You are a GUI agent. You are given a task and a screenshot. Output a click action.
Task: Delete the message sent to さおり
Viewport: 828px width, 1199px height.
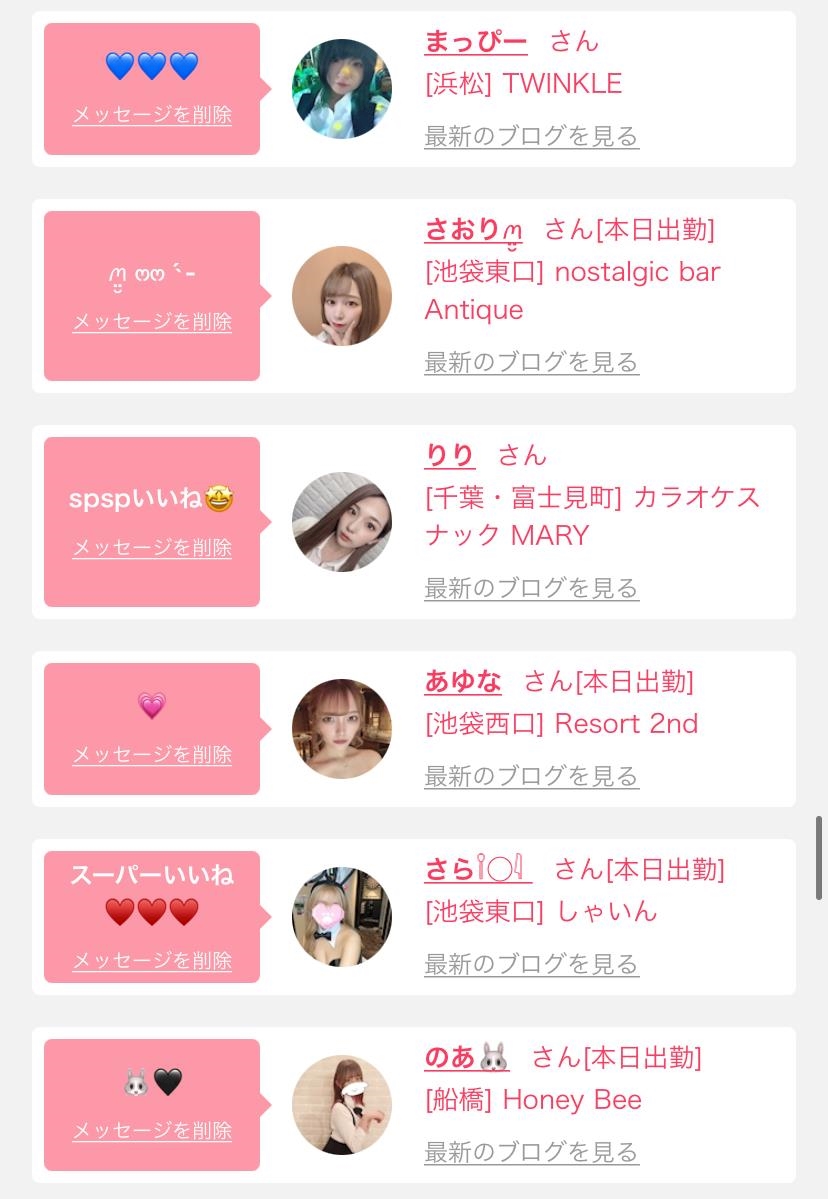click(x=152, y=322)
